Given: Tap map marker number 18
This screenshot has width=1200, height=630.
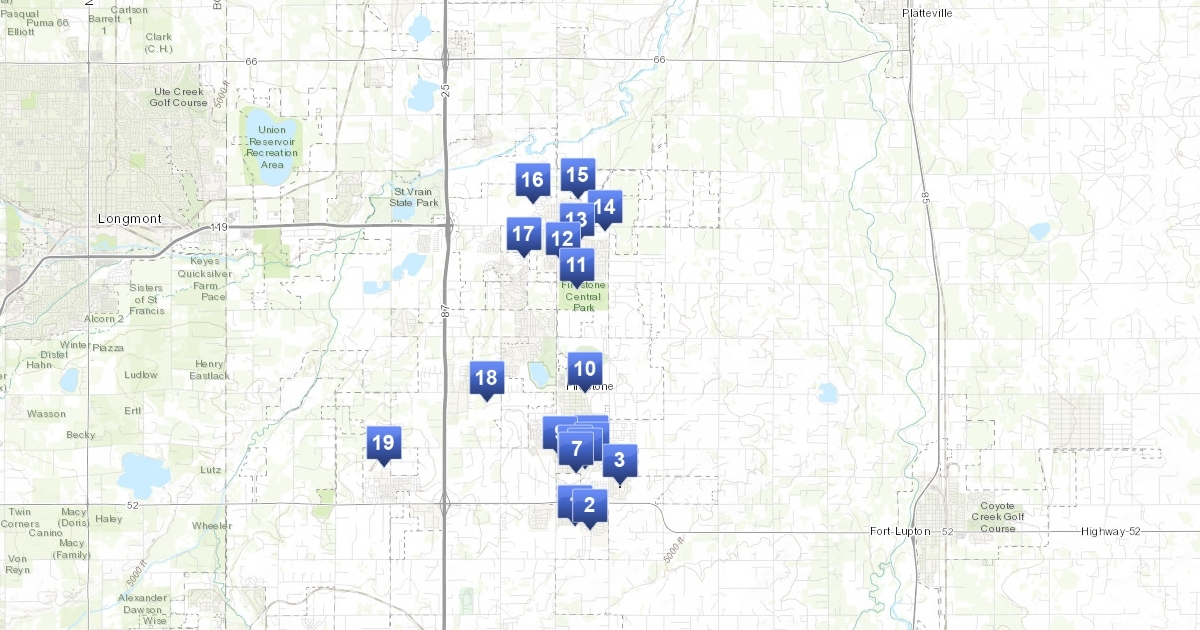Looking at the screenshot, I should point(486,378).
